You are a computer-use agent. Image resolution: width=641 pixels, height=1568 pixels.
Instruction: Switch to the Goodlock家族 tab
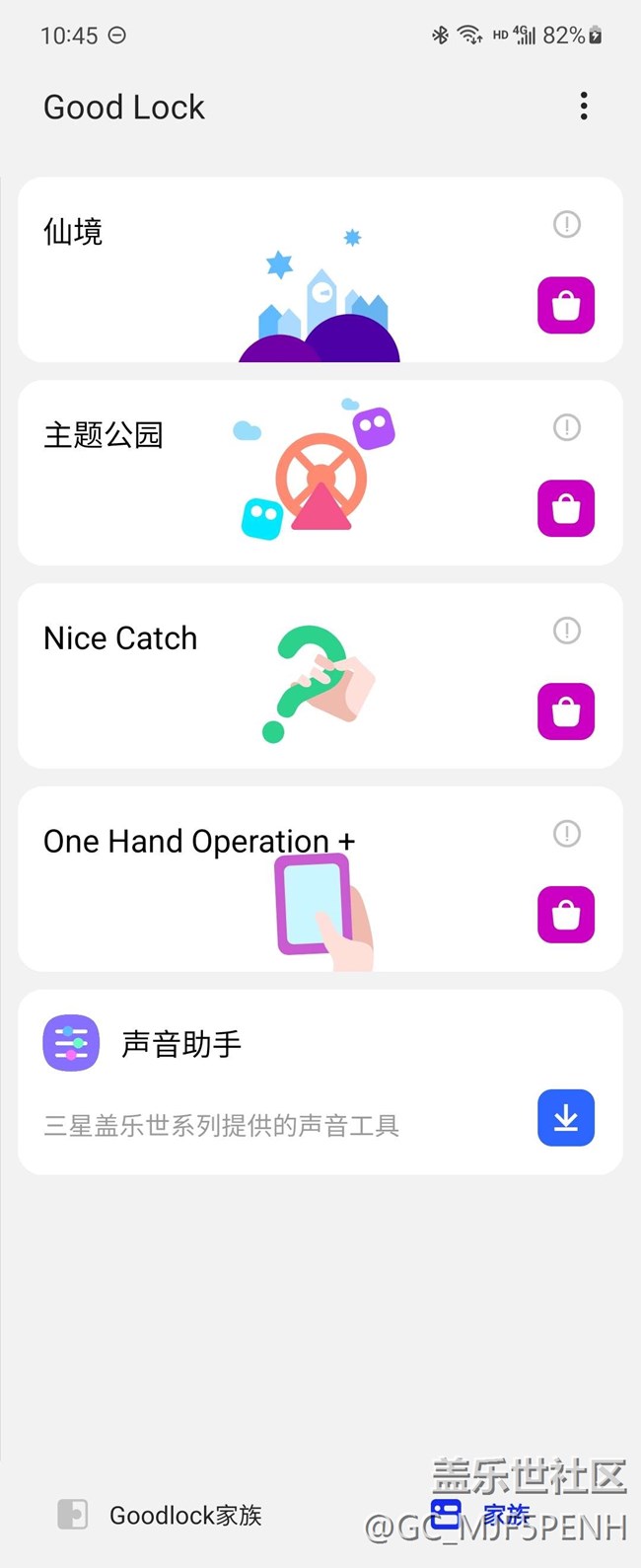click(161, 1515)
